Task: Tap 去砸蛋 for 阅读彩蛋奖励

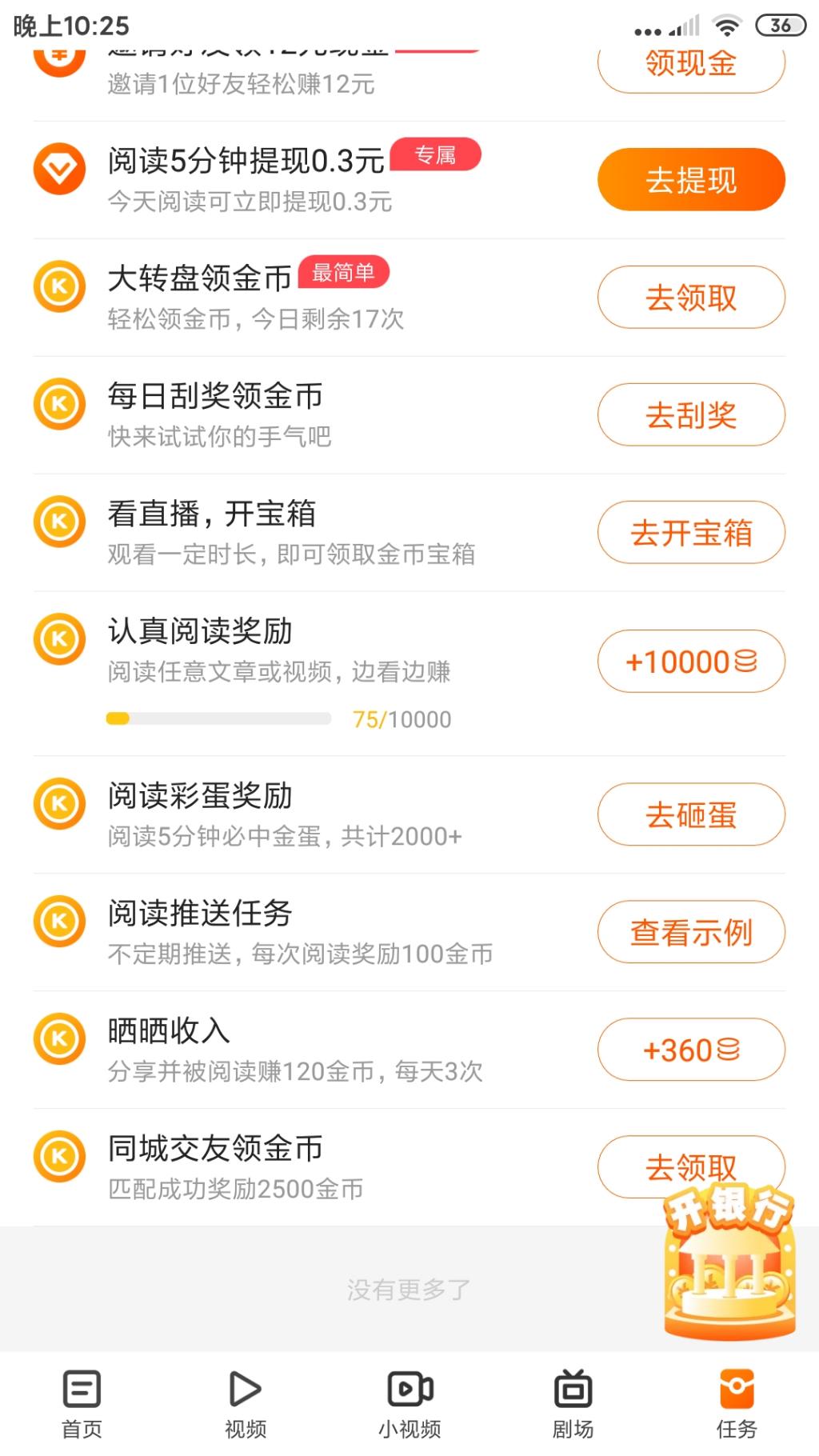Action: [x=691, y=814]
